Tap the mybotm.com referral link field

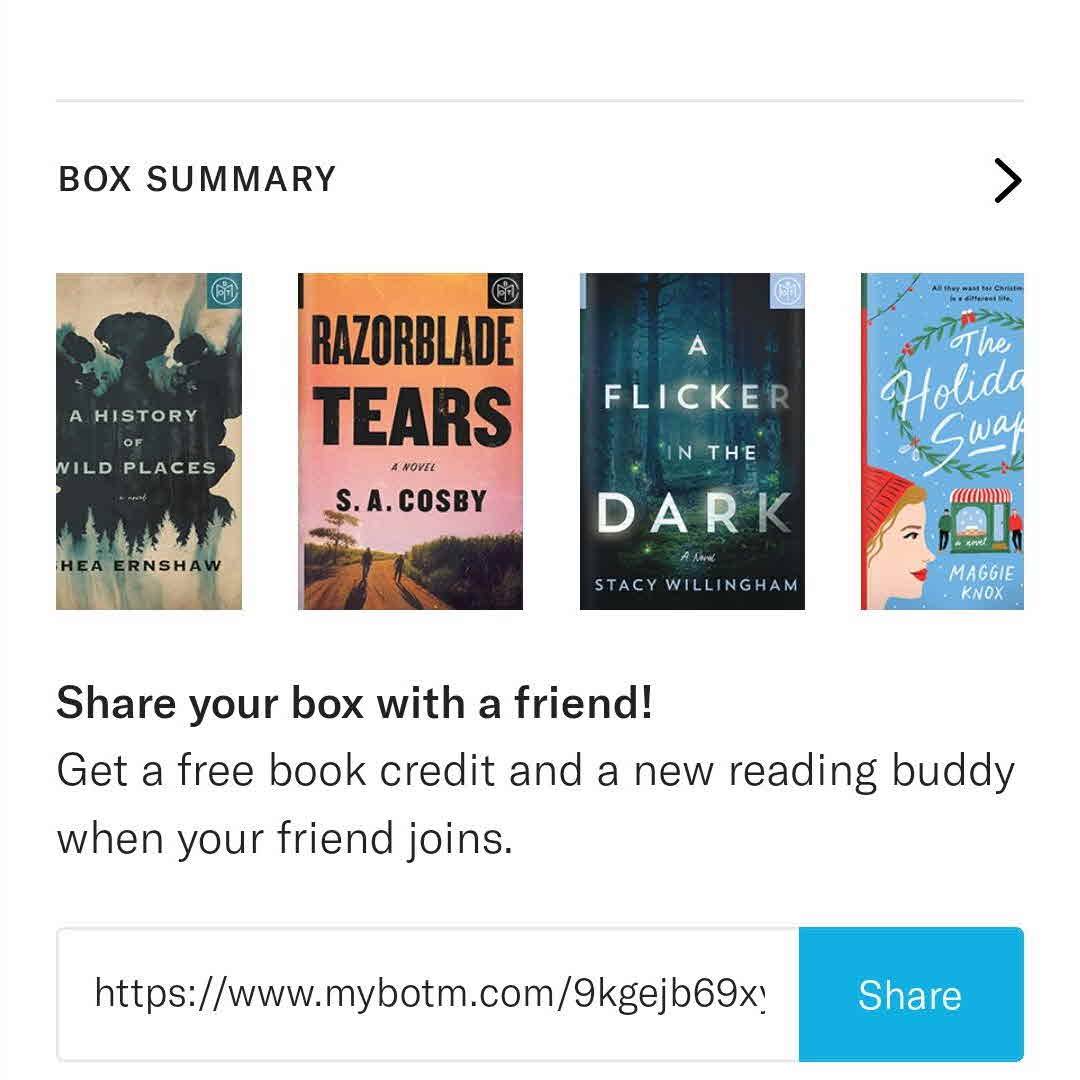[x=428, y=994]
